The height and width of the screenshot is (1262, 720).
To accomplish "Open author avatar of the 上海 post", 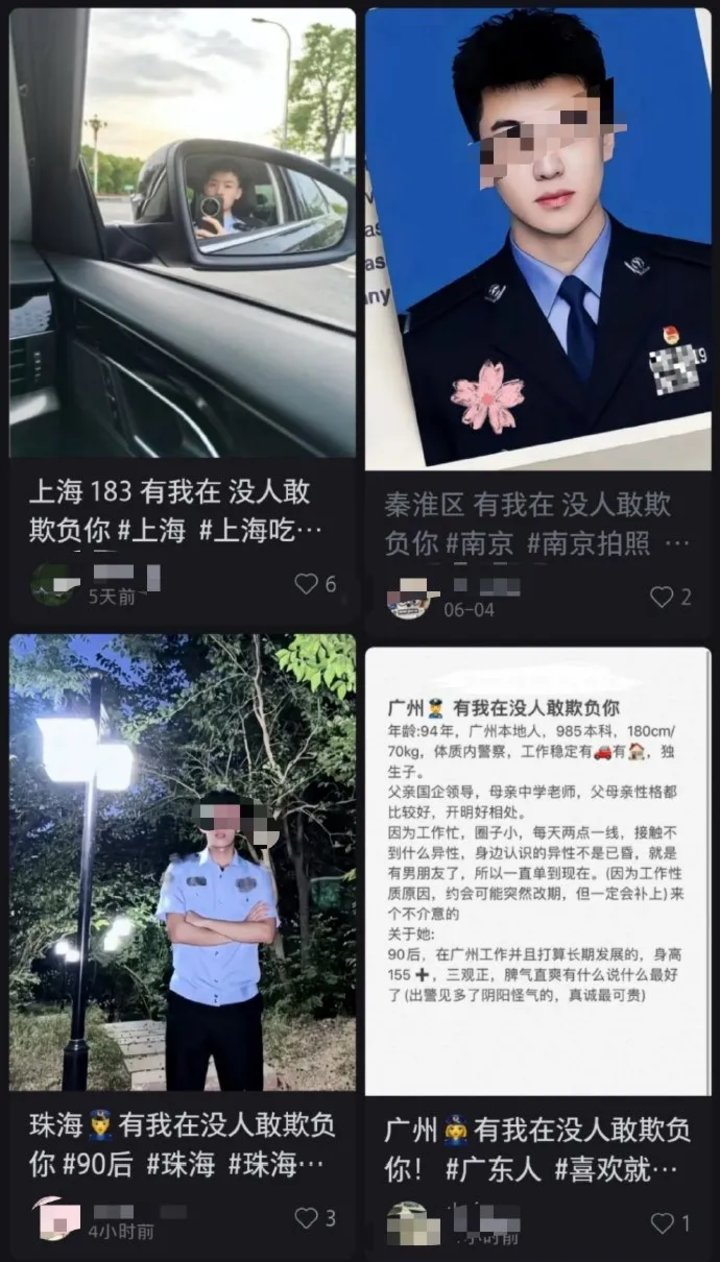I will [x=52, y=584].
